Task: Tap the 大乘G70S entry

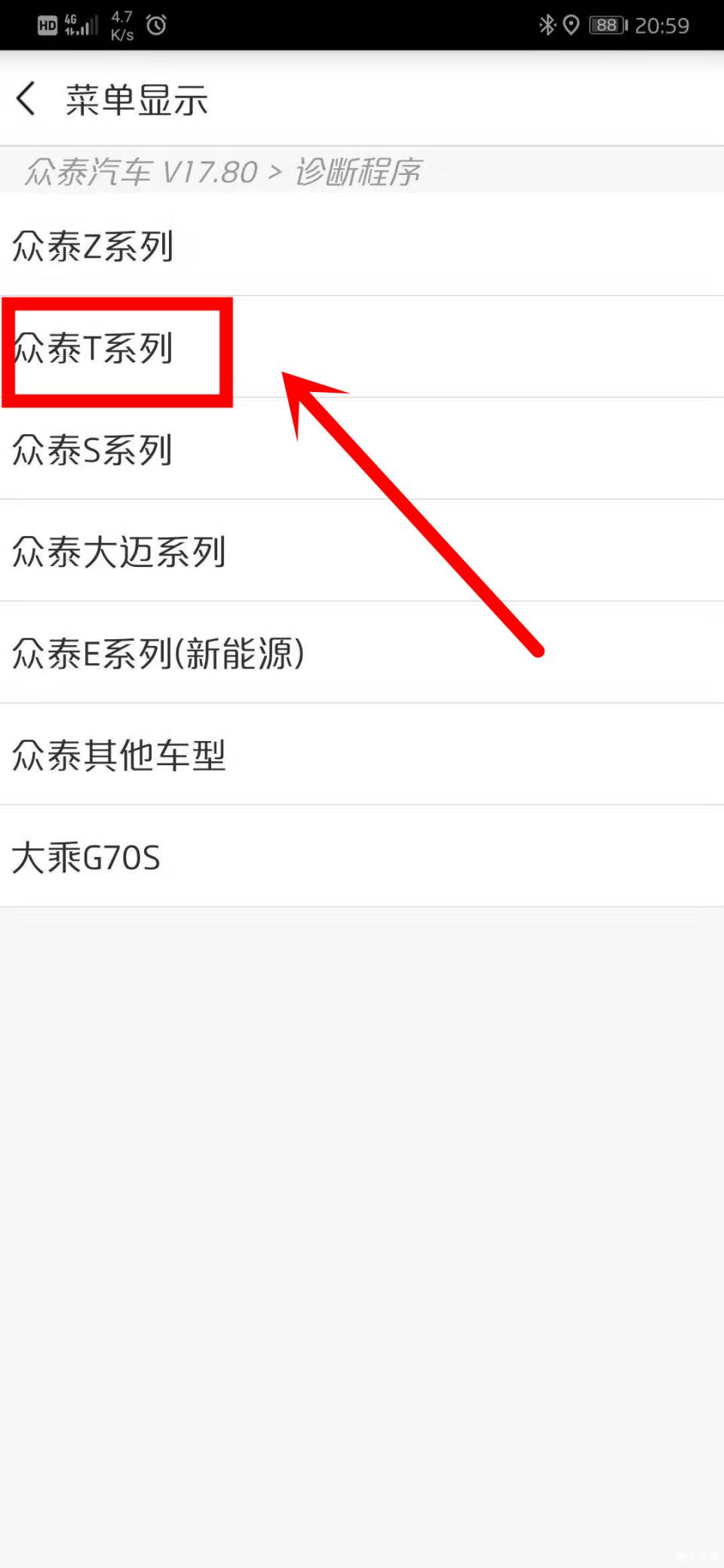Action: pyautogui.click(x=362, y=856)
